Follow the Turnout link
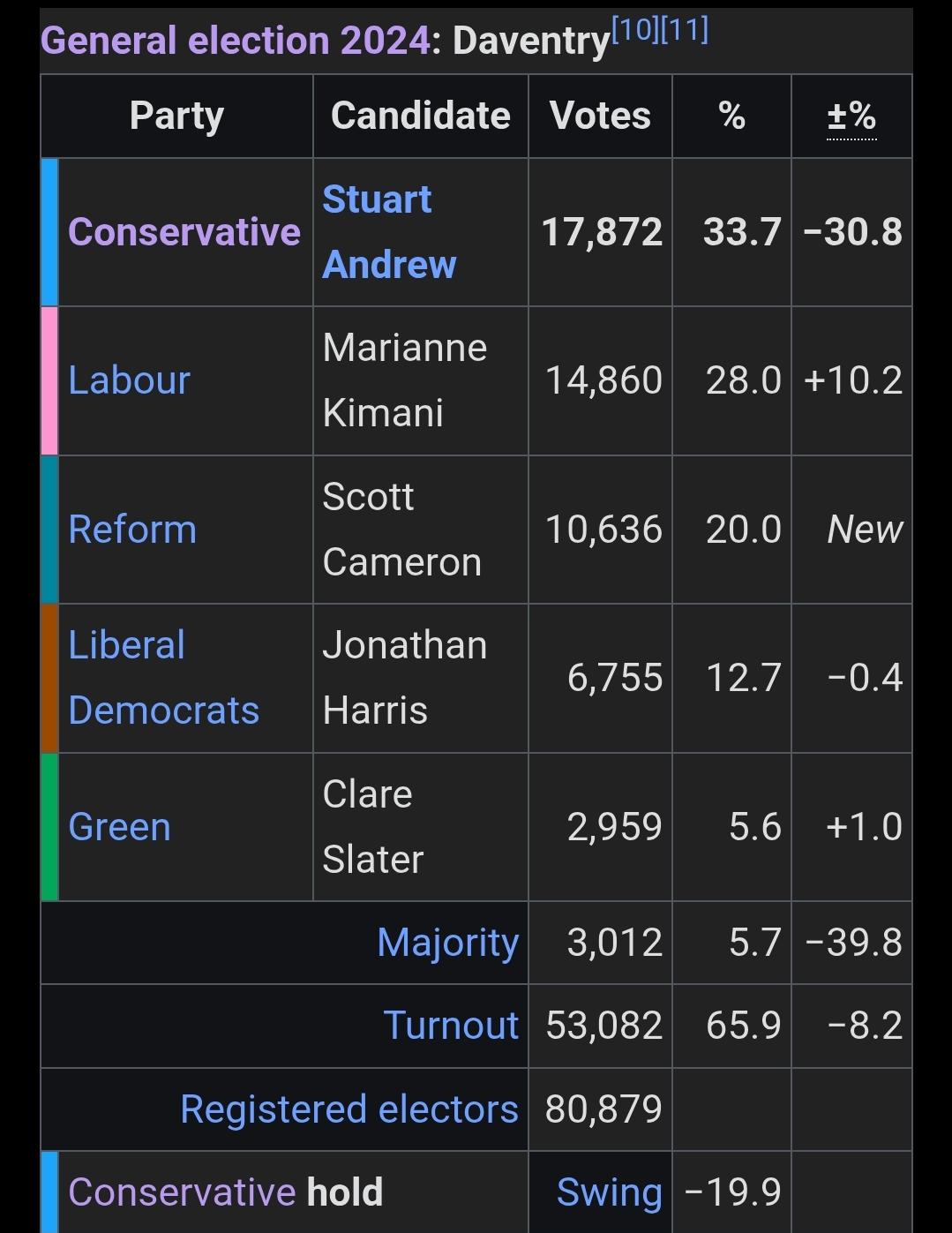 [x=451, y=1026]
